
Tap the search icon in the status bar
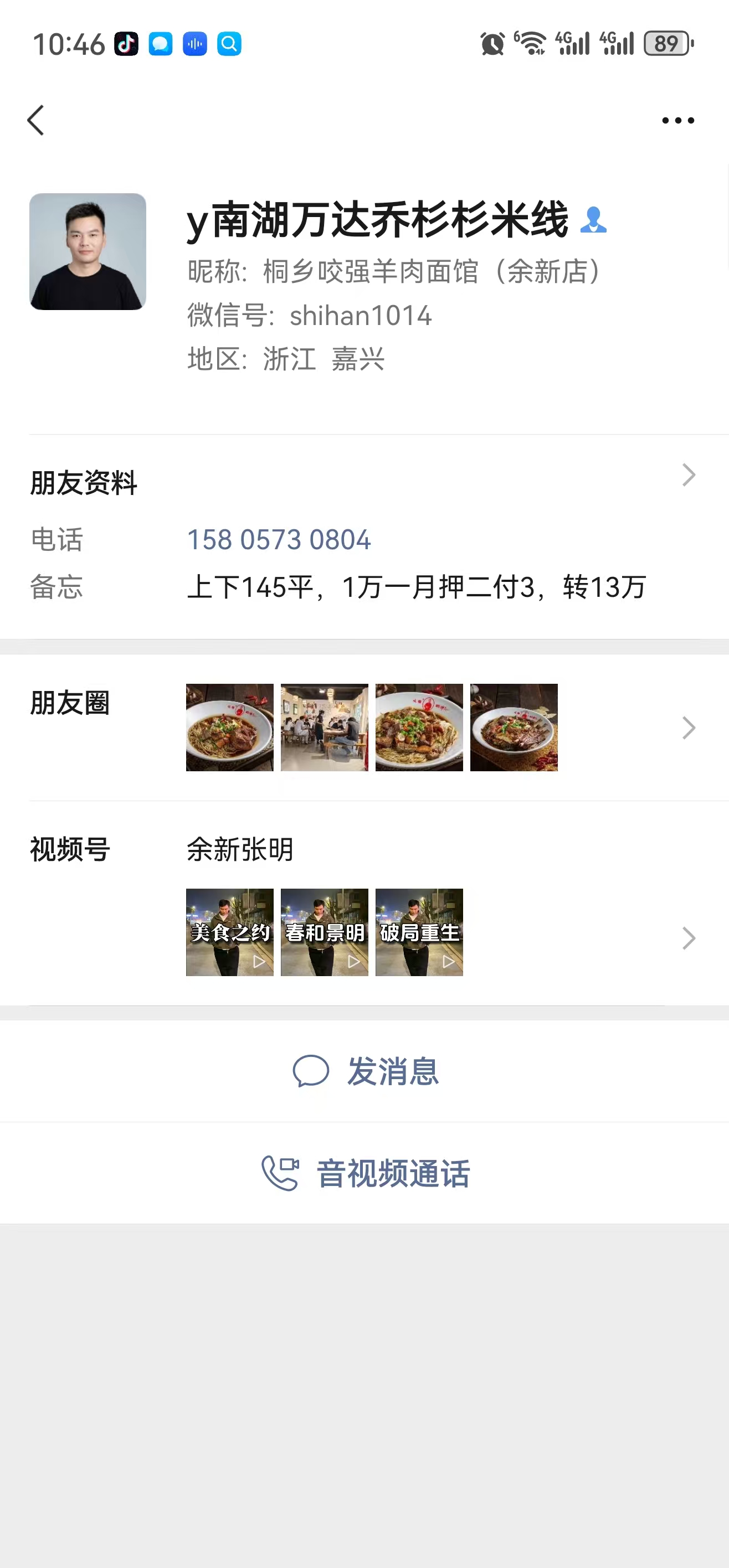pos(228,43)
